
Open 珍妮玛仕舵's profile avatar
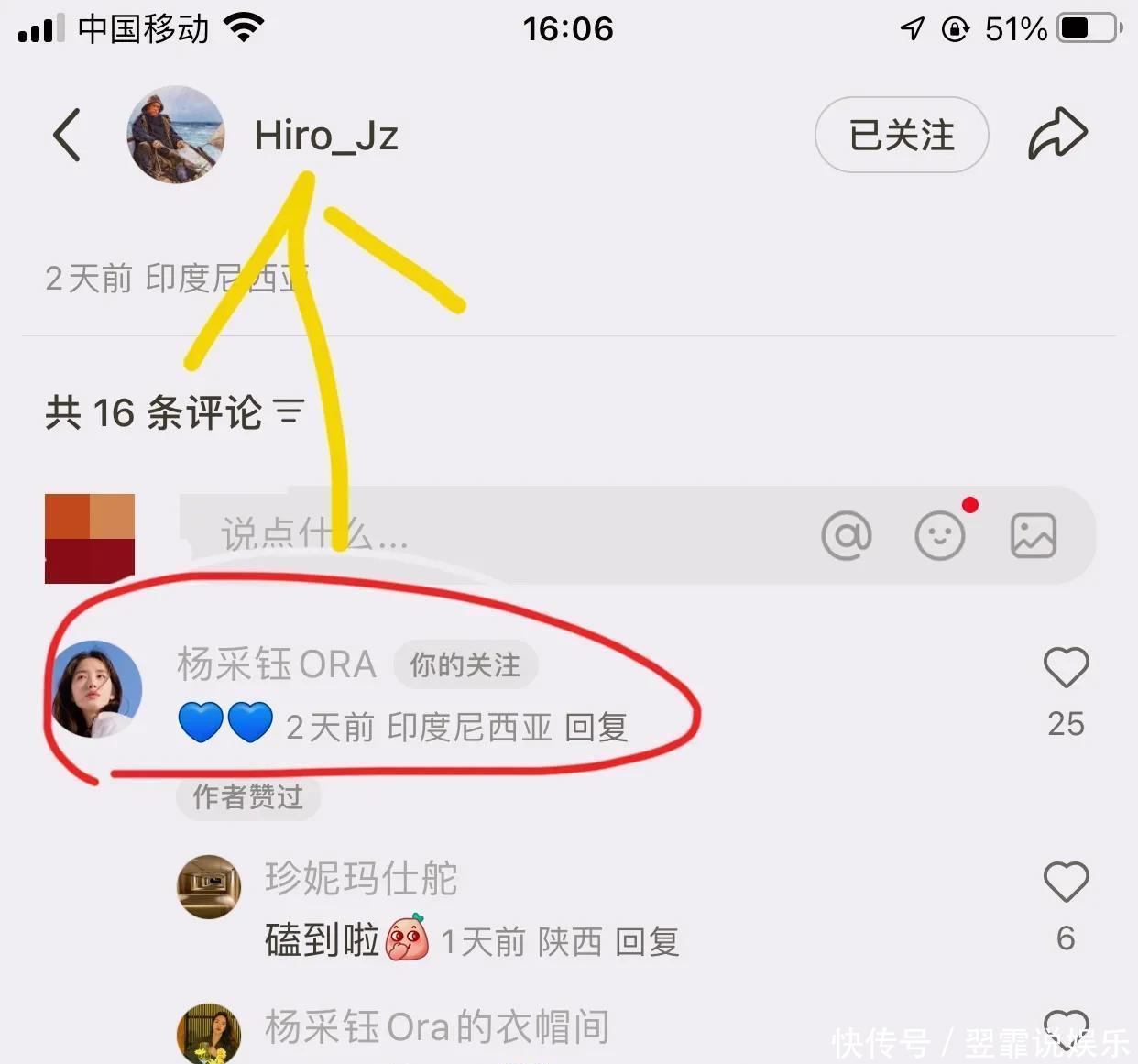(209, 886)
